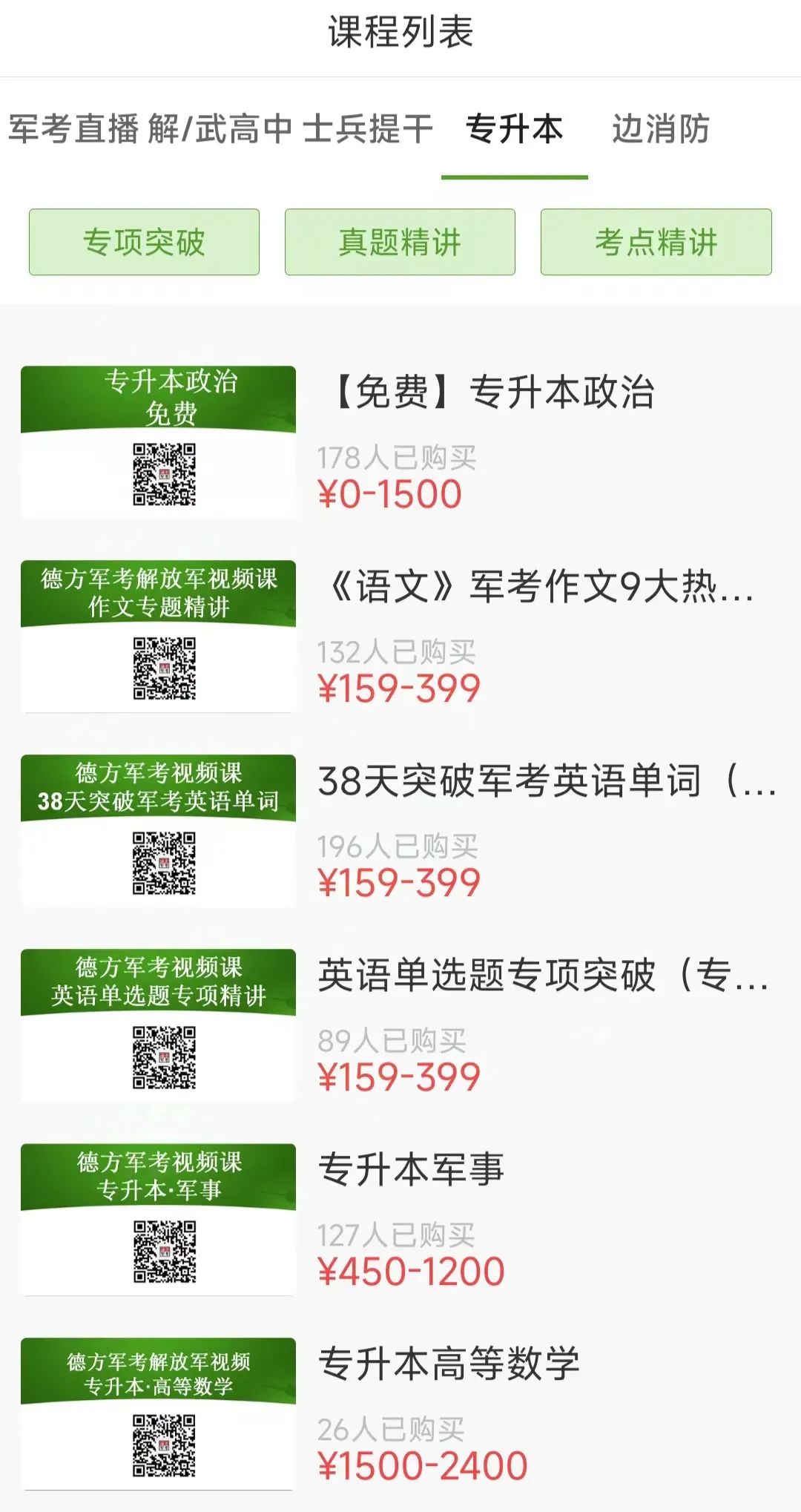Switch to the 边消防 tab
Viewport: 801px width, 1512px height.
click(661, 129)
